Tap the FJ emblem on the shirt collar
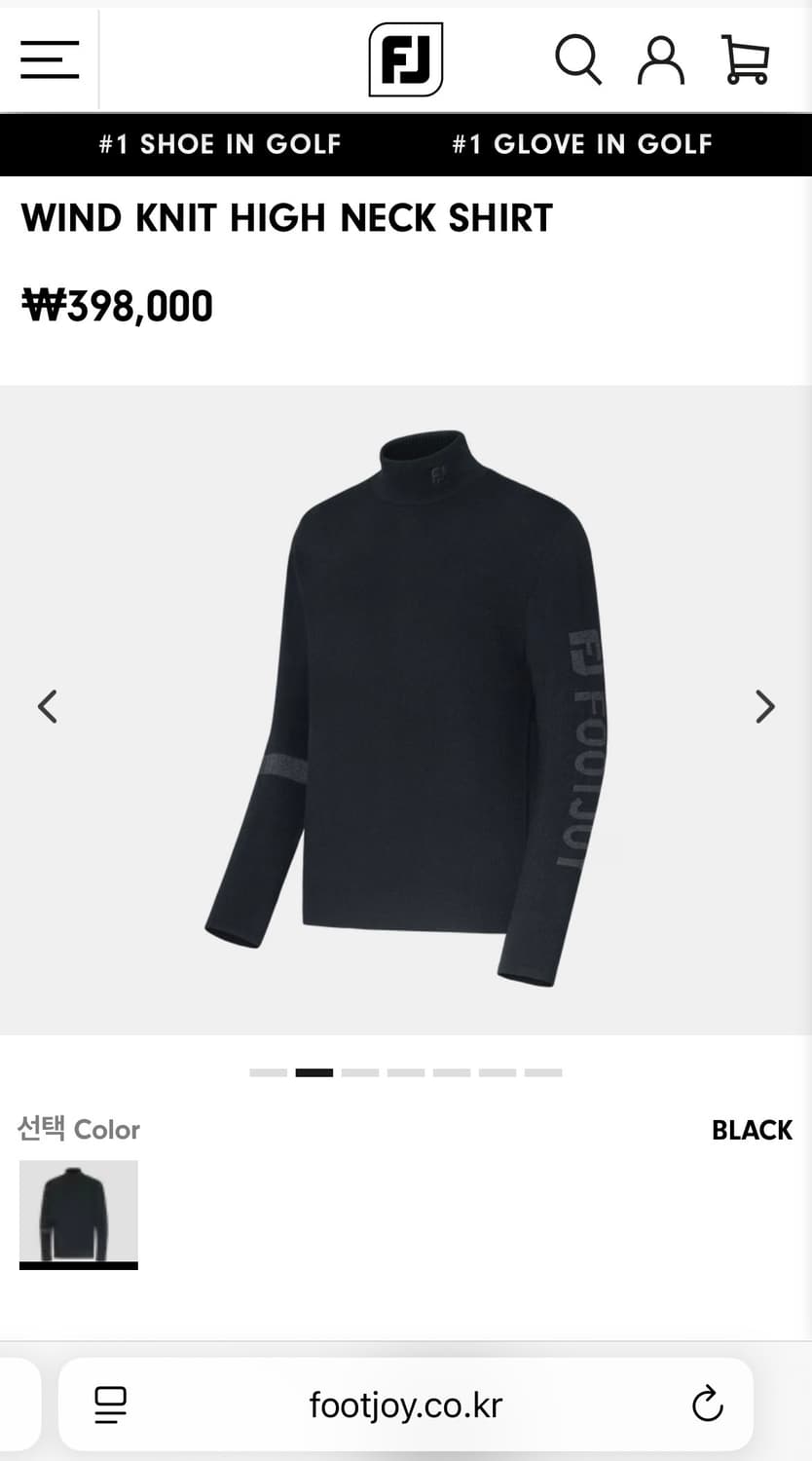Screen dimensions: 812x1461 click(437, 470)
